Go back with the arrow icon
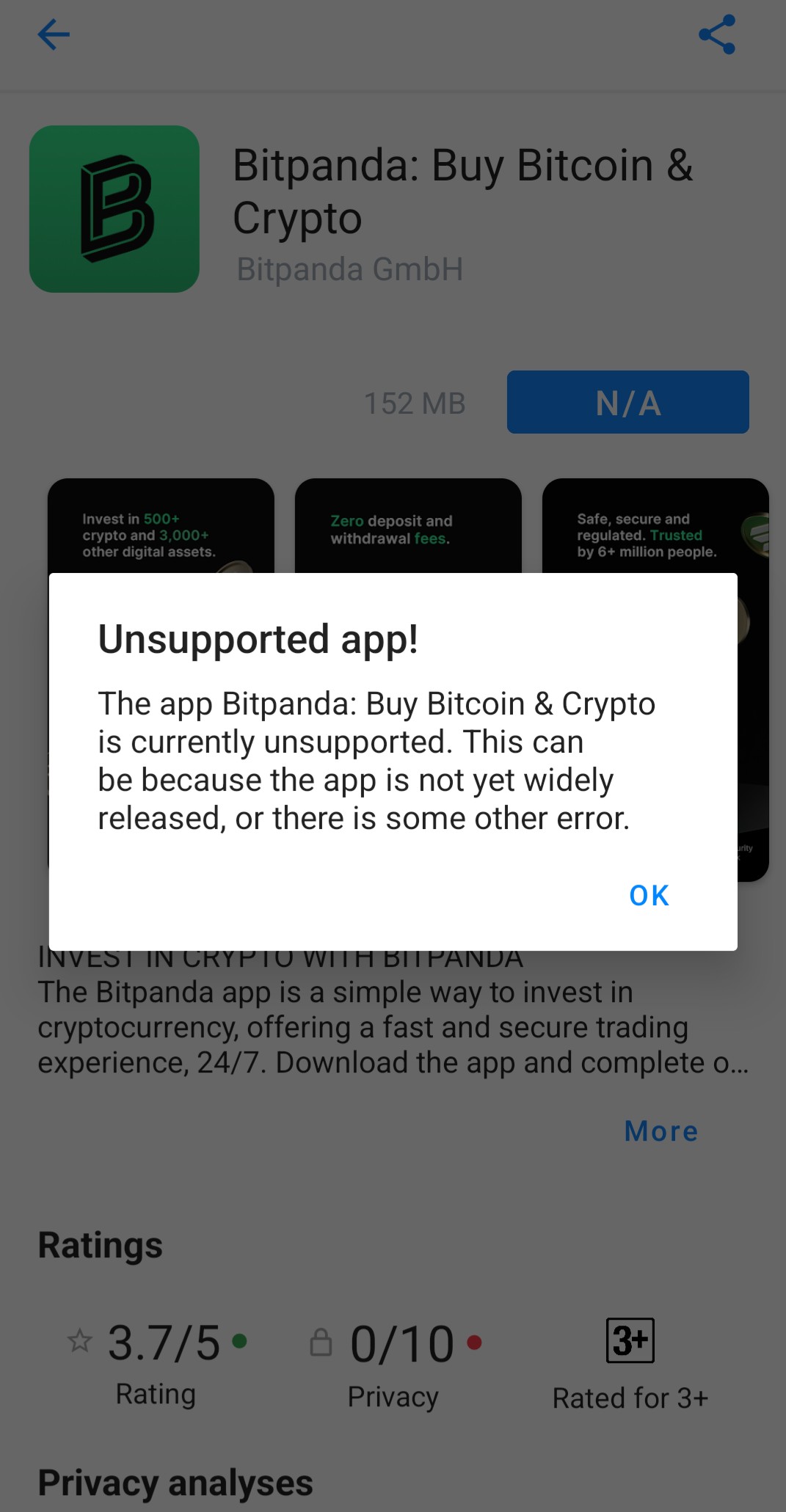This screenshot has width=786, height=1512. coord(54,34)
